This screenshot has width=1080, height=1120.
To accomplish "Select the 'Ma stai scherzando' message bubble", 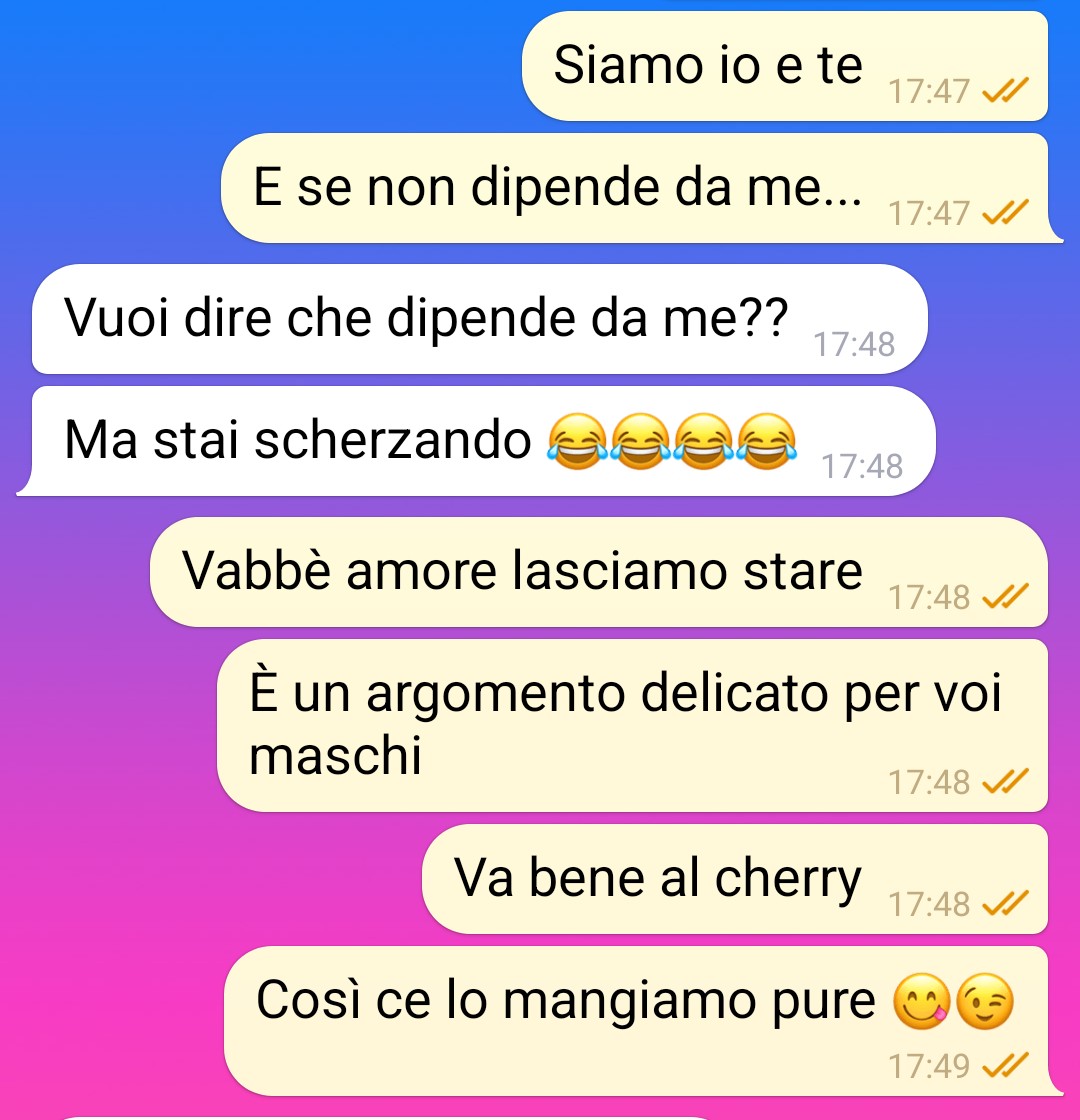I will 430,441.
